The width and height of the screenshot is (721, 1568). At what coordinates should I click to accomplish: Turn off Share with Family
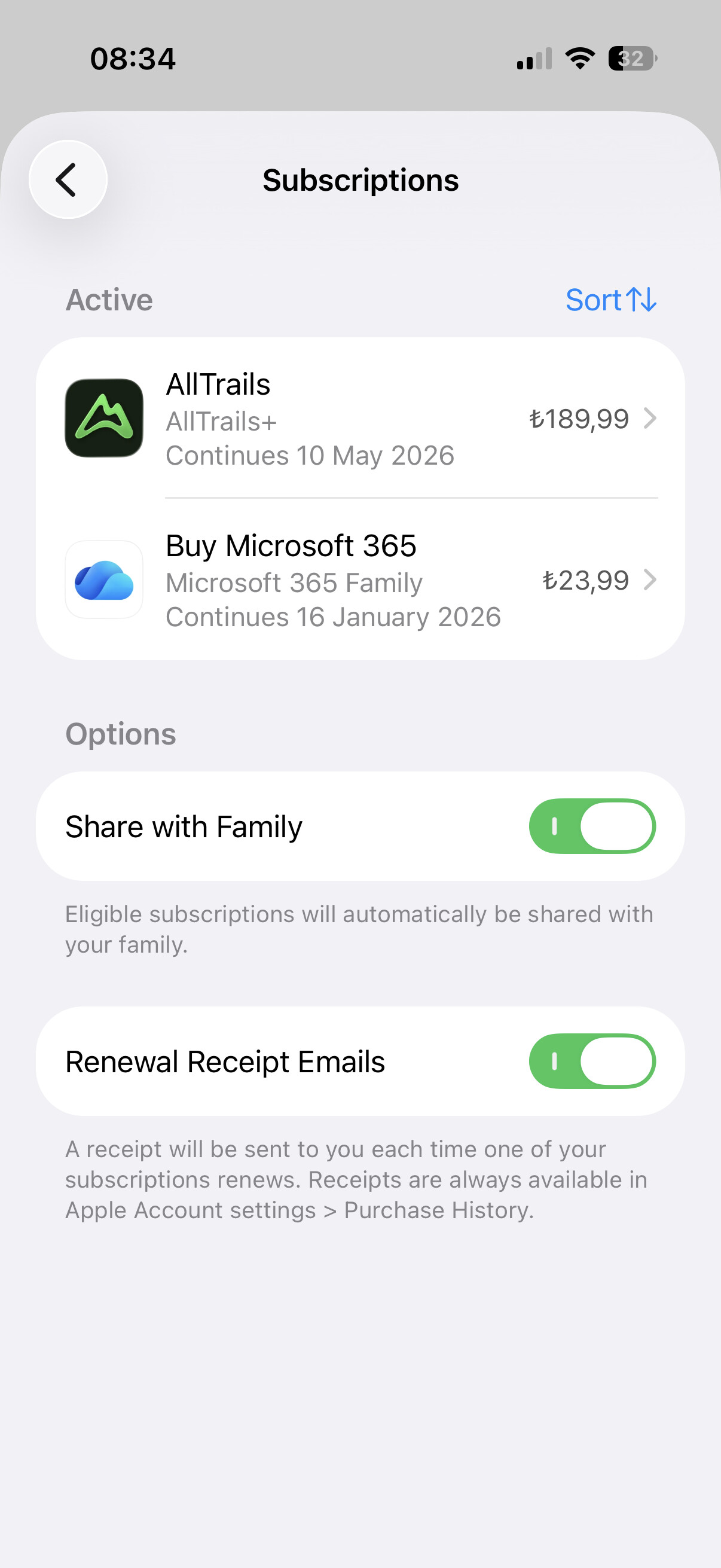point(591,826)
